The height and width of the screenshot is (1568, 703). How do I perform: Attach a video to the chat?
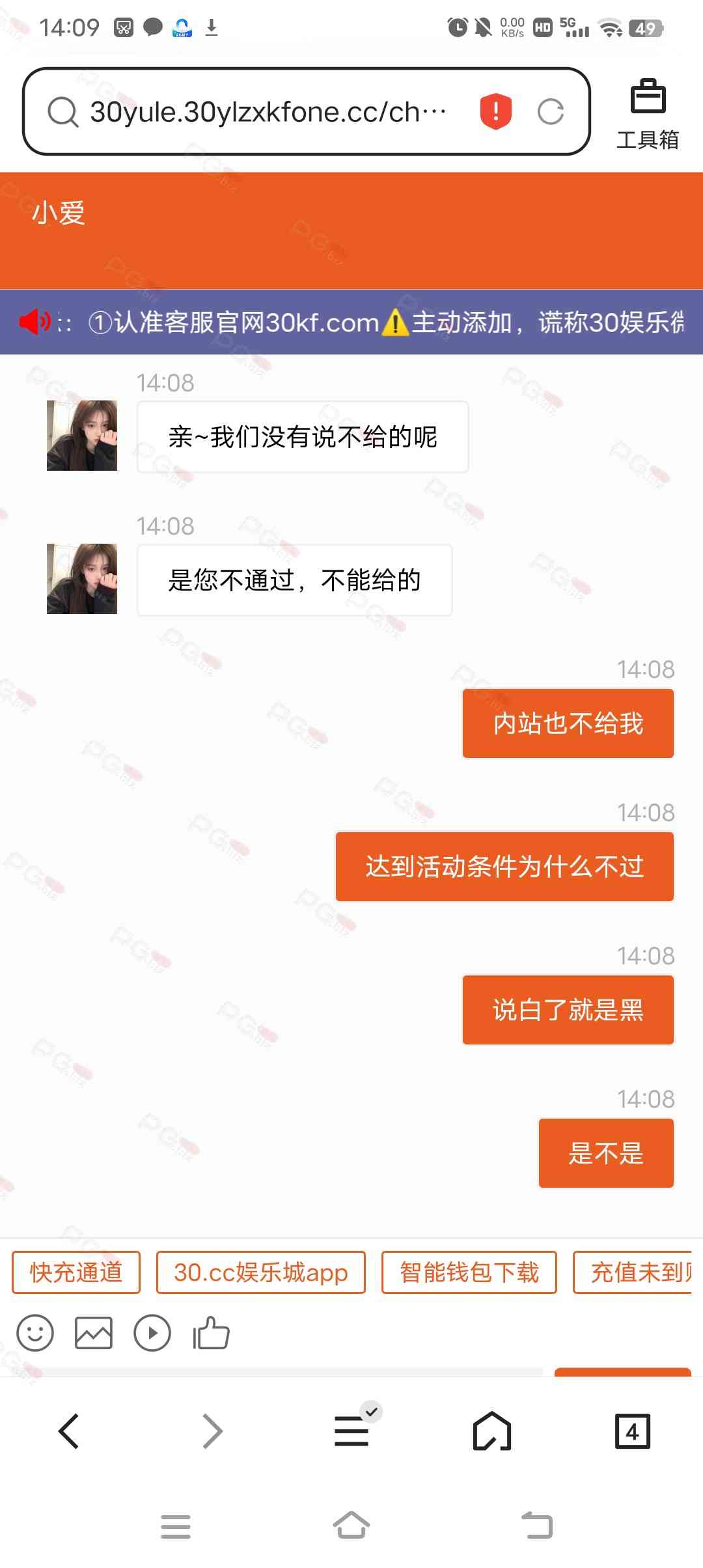pyautogui.click(x=152, y=1333)
